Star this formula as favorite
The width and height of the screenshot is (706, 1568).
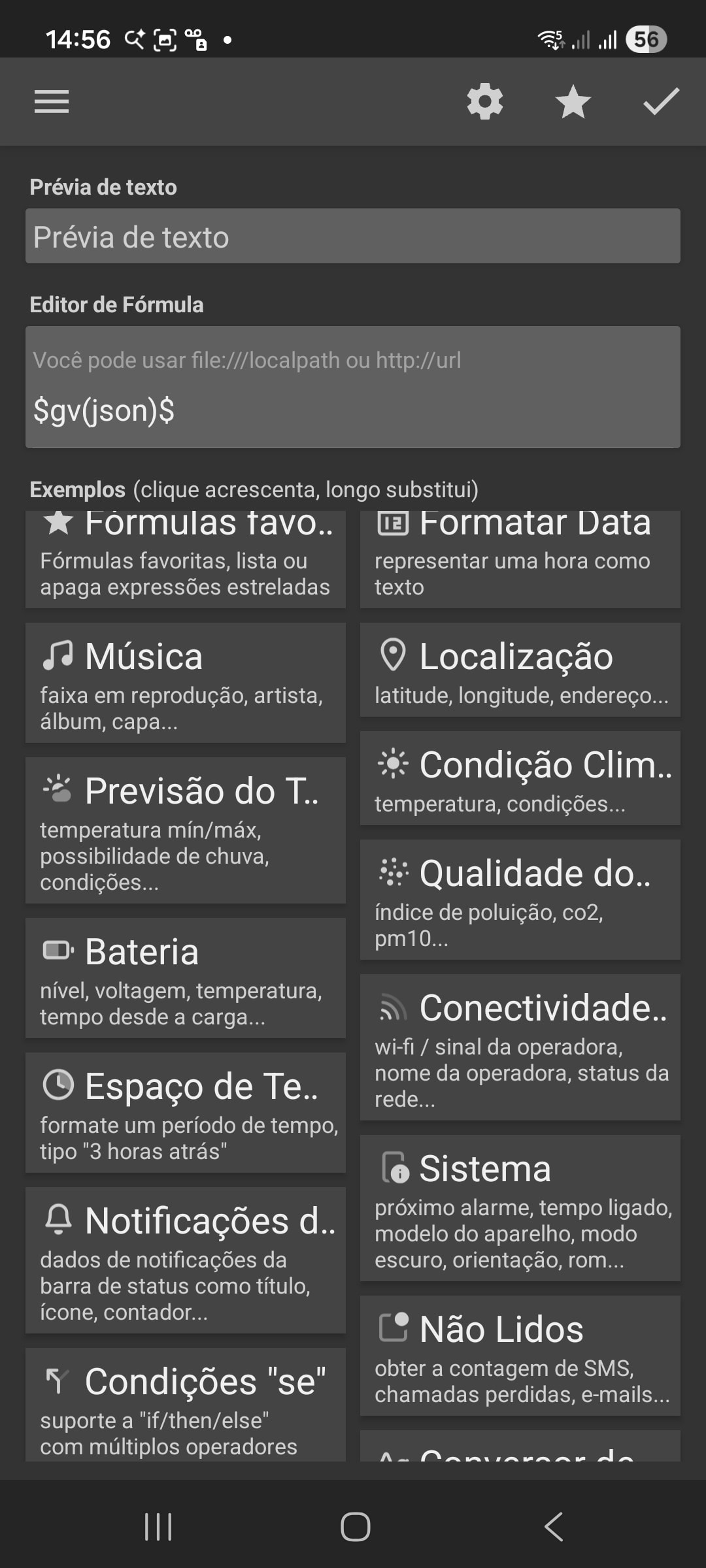coord(573,102)
